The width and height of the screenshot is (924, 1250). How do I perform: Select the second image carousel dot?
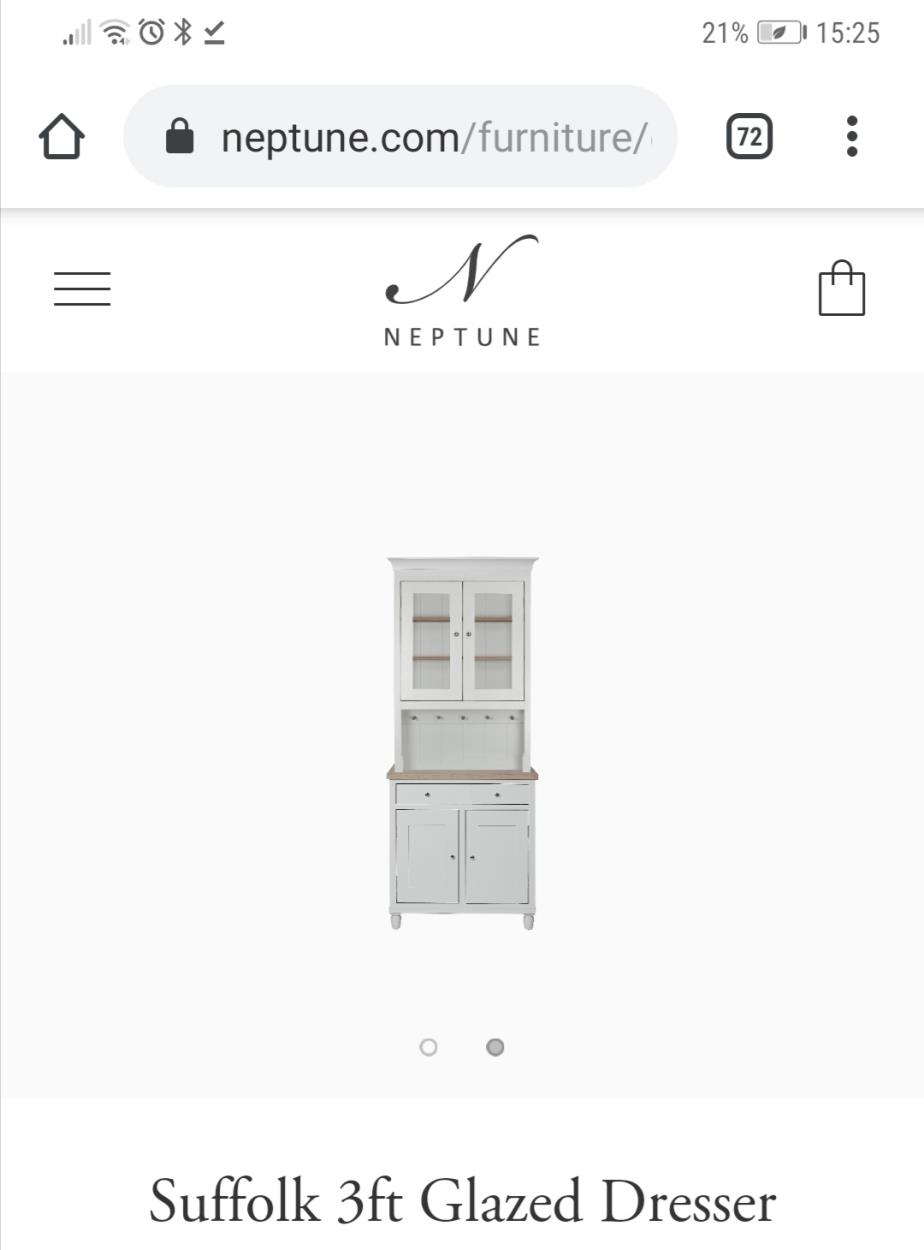coord(495,1047)
